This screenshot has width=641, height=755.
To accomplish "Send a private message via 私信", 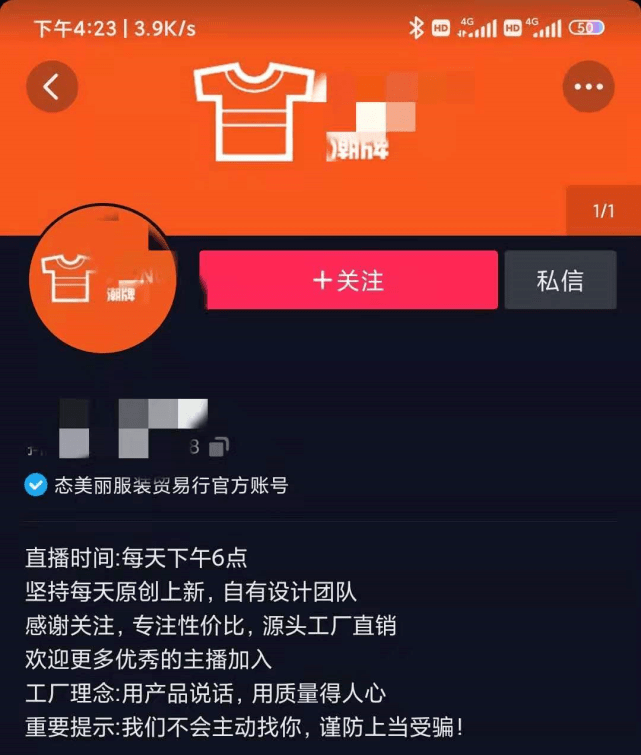I will (x=560, y=280).
